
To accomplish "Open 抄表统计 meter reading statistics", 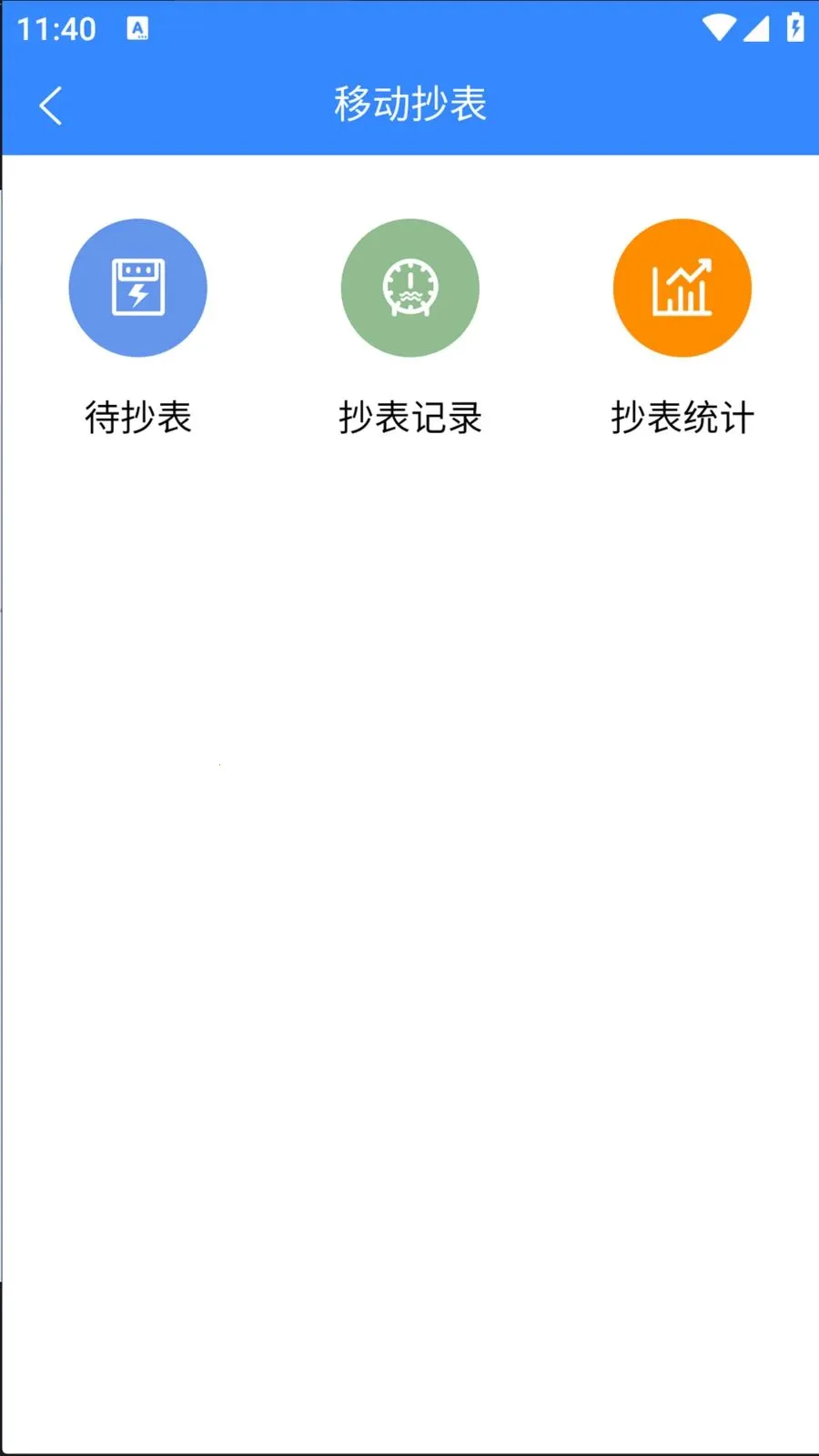I will [682, 288].
